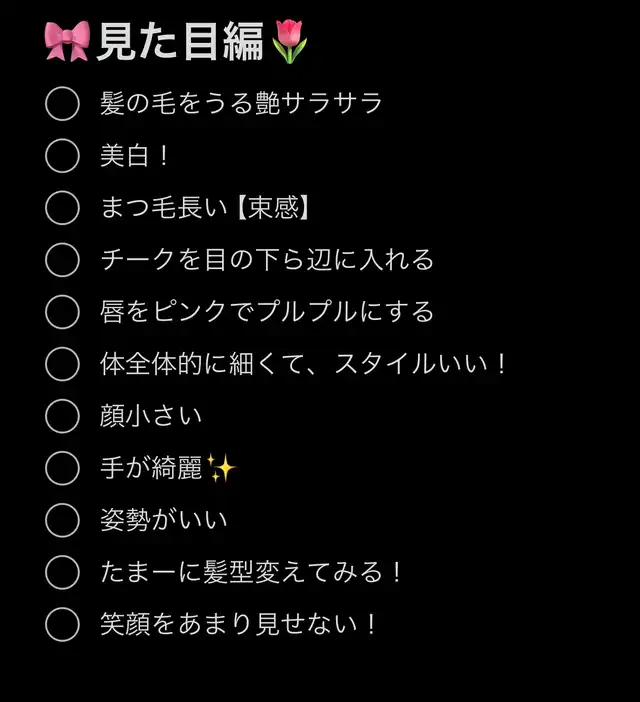The image size is (640, 702).
Task: Check the たまーに髪型変えてみる！ item
Action: pos(62,572)
